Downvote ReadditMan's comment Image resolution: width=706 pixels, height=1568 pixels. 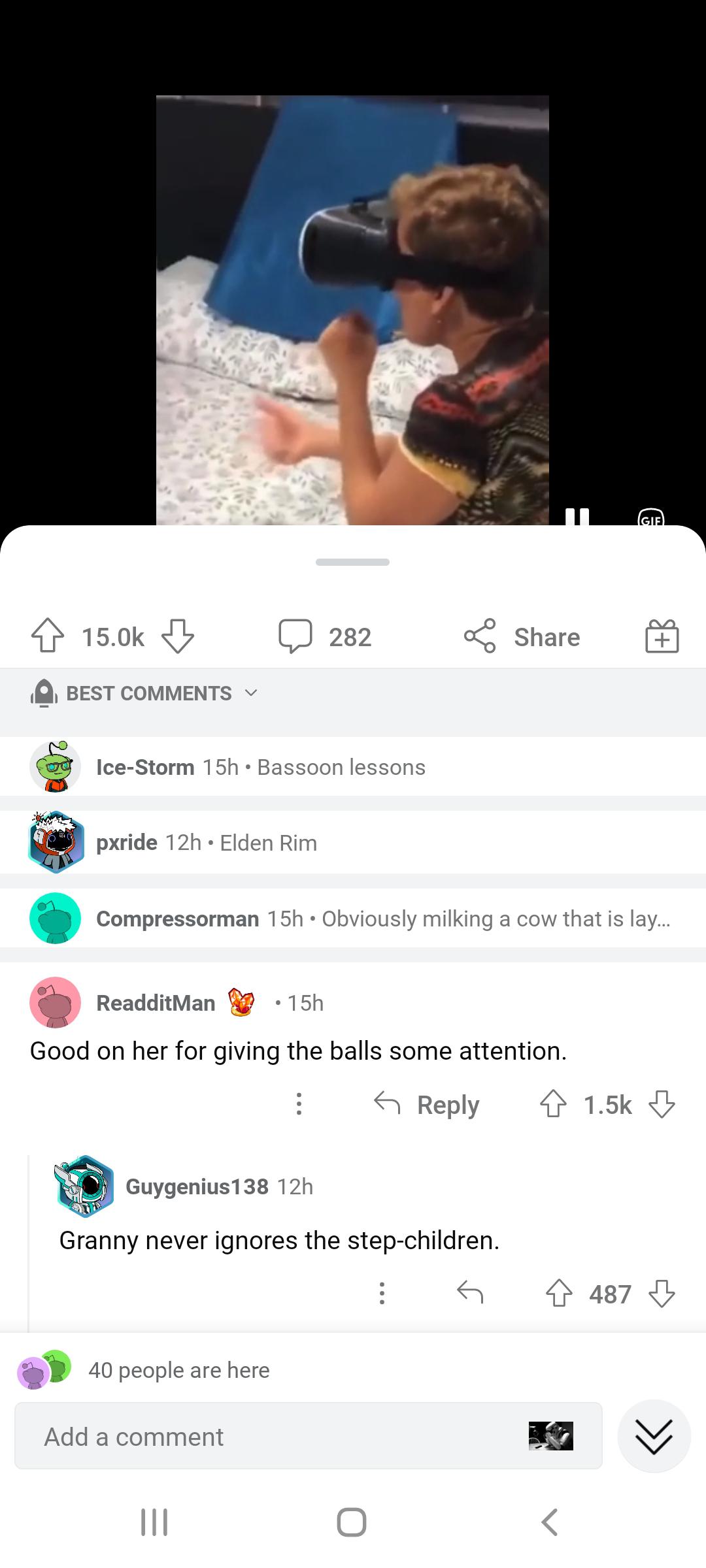662,1105
